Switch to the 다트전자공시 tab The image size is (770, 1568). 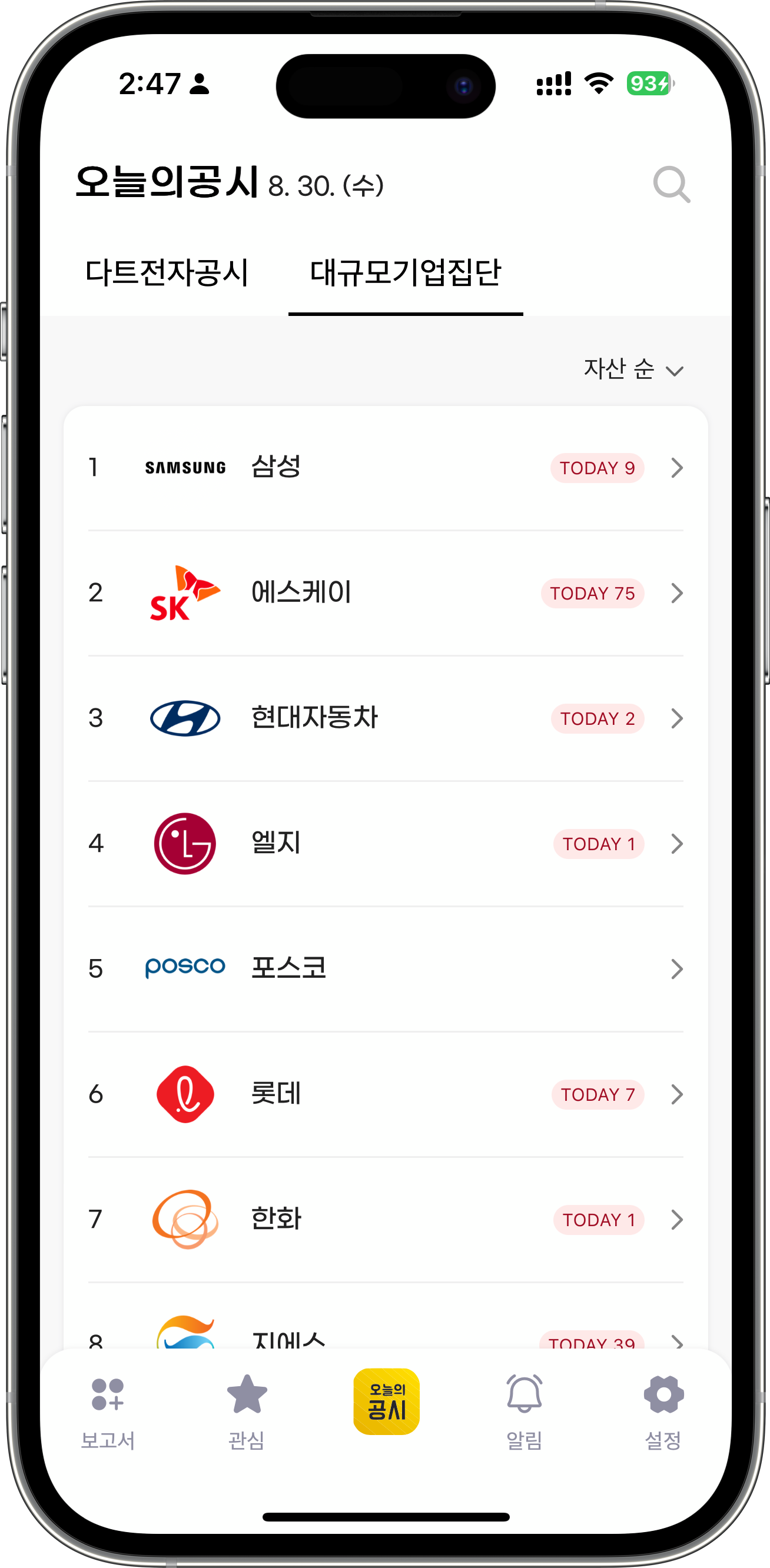tap(167, 272)
